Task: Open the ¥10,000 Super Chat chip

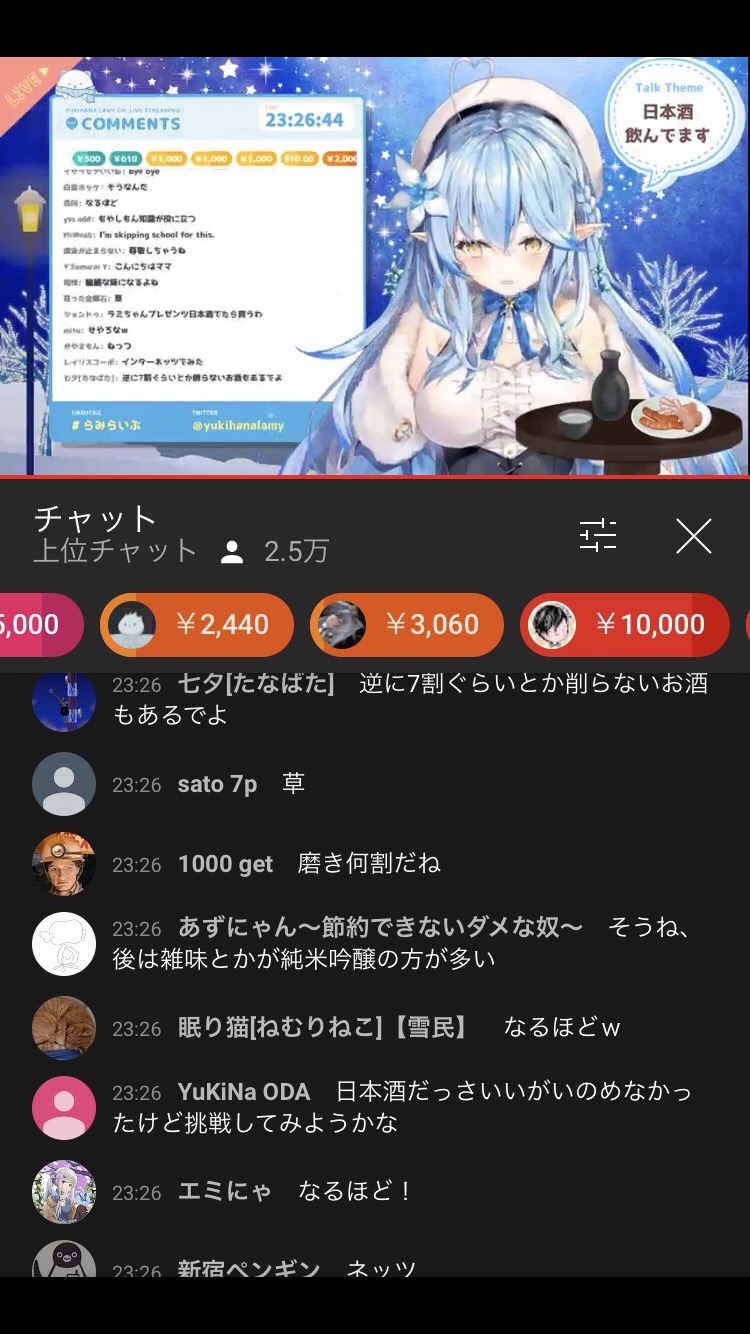Action: click(x=625, y=625)
